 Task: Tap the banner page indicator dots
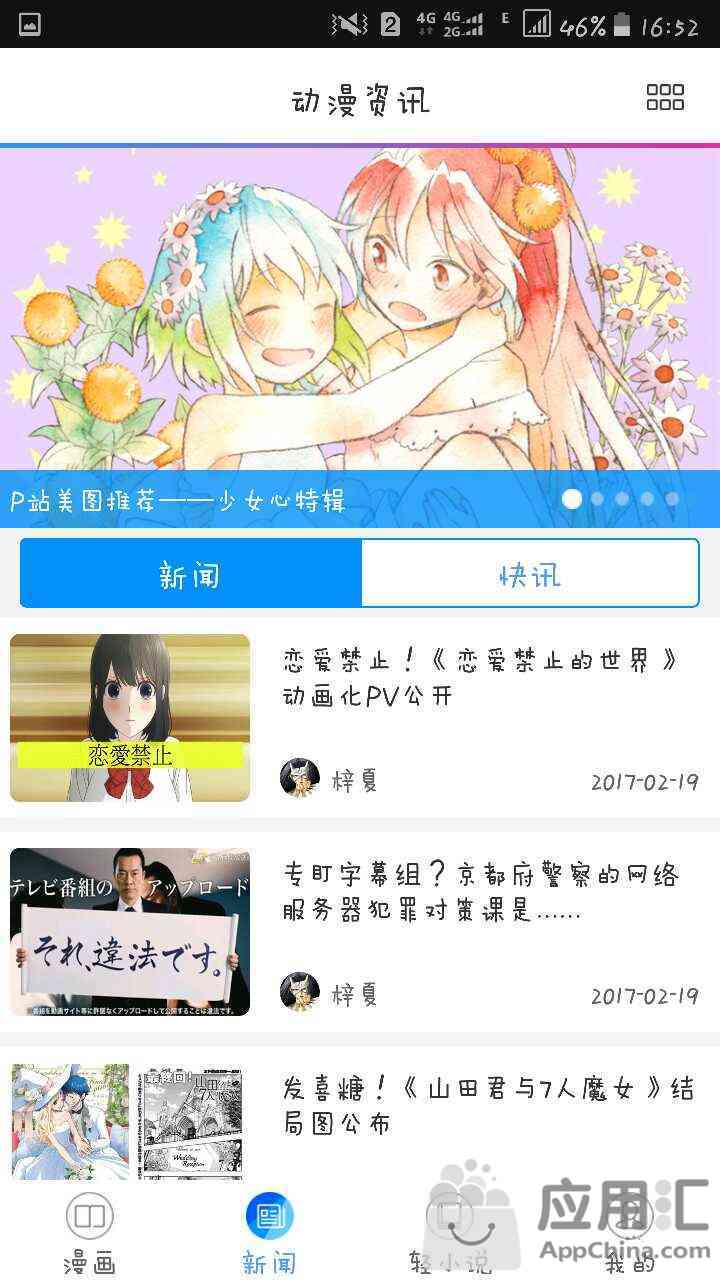tap(621, 498)
